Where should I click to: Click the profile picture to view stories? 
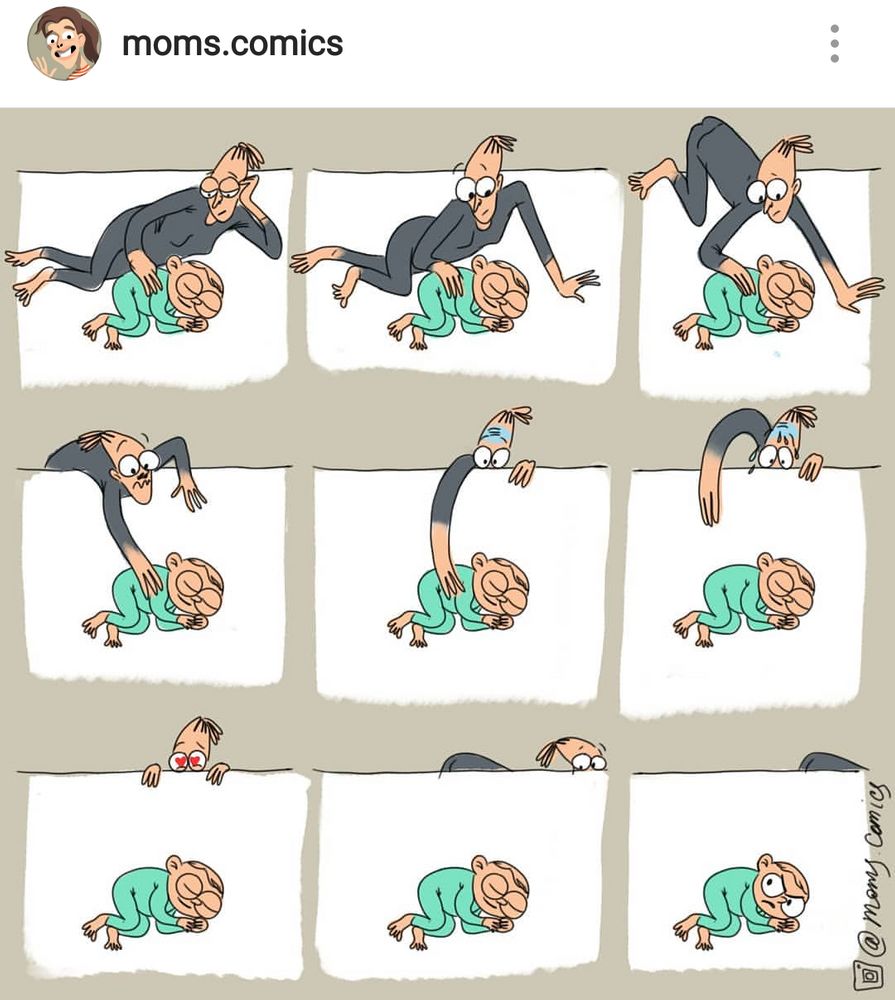tap(62, 43)
